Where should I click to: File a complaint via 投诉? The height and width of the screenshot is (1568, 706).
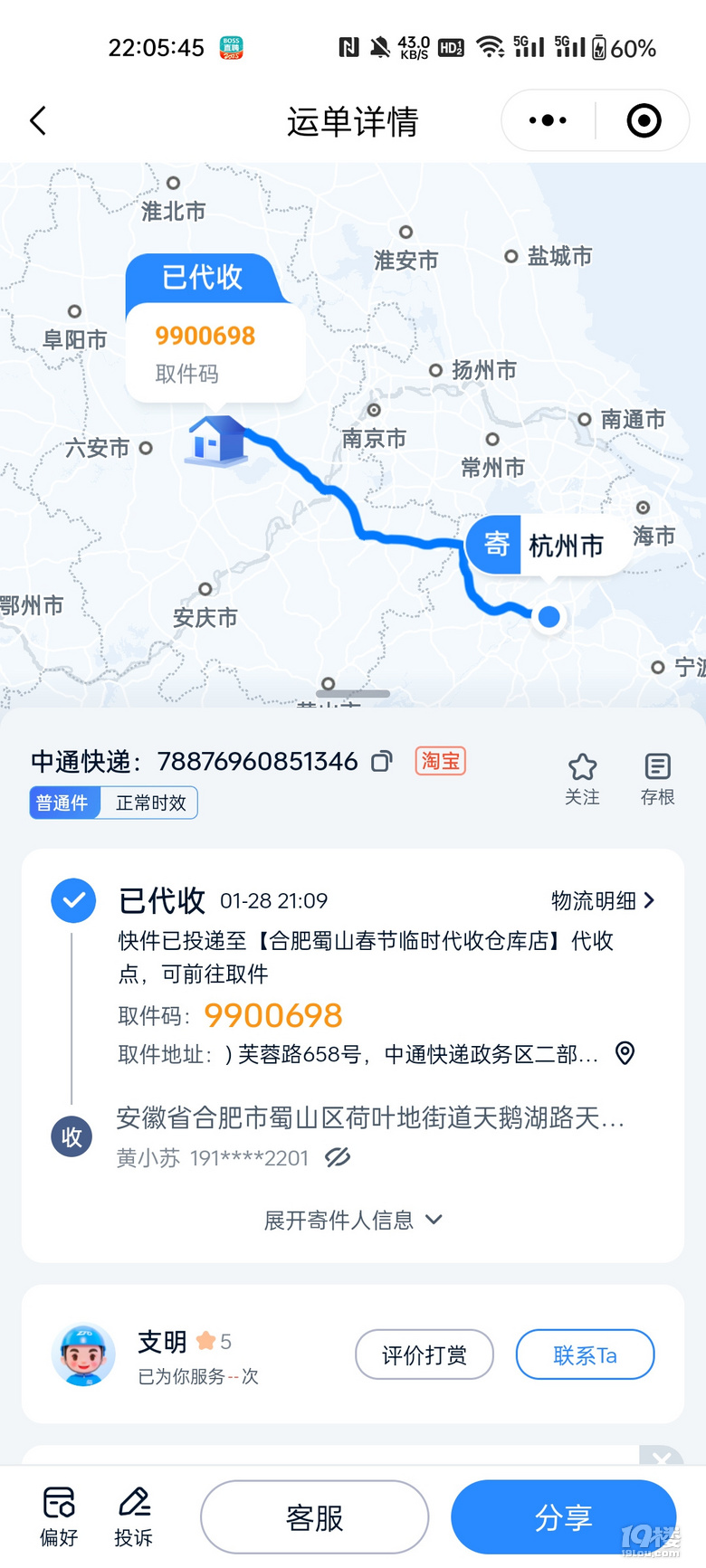[x=134, y=1516]
